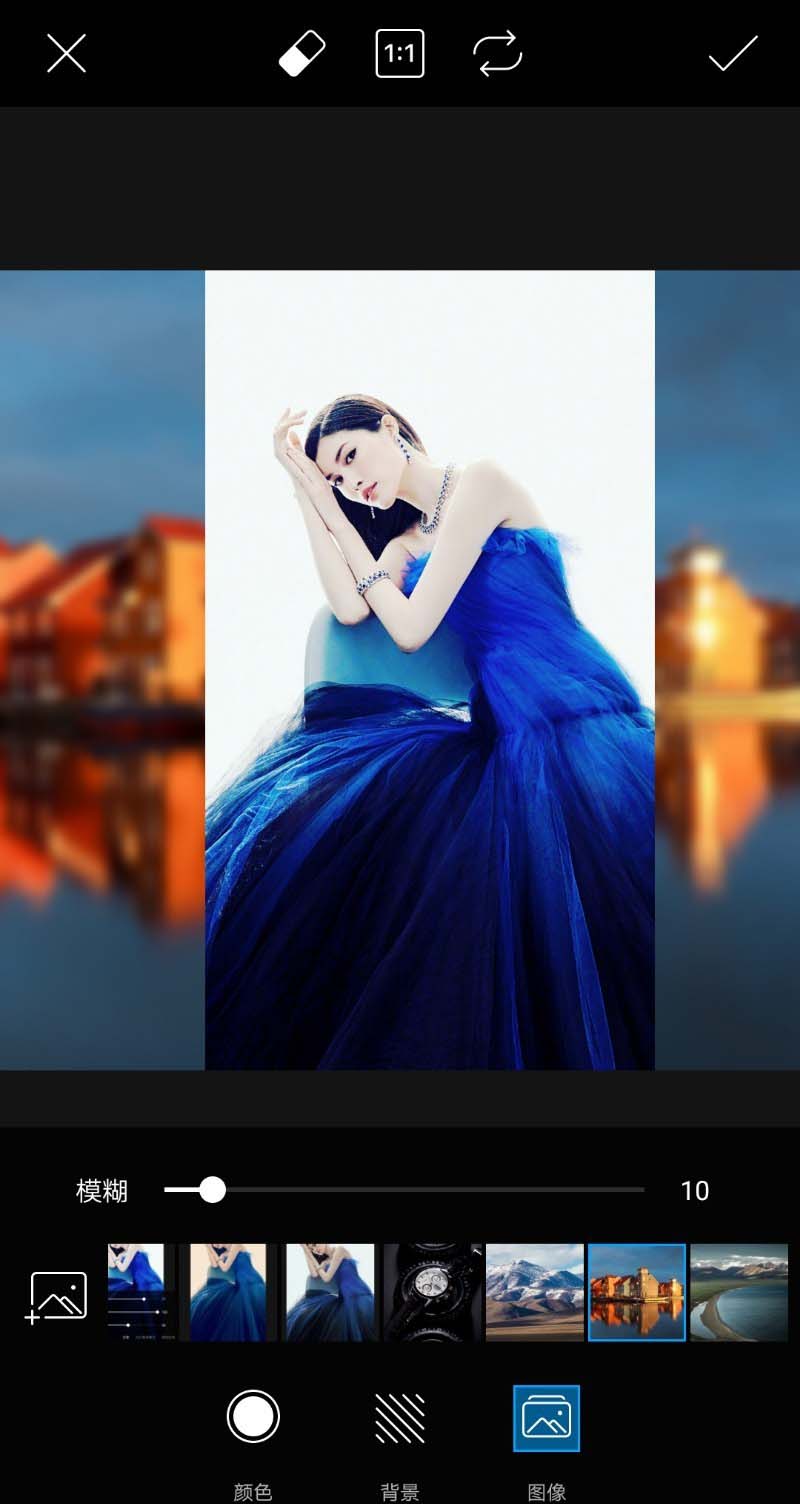Viewport: 800px width, 1504px height.
Task: Select the third blue dress thumbnail
Action: coord(330,1292)
